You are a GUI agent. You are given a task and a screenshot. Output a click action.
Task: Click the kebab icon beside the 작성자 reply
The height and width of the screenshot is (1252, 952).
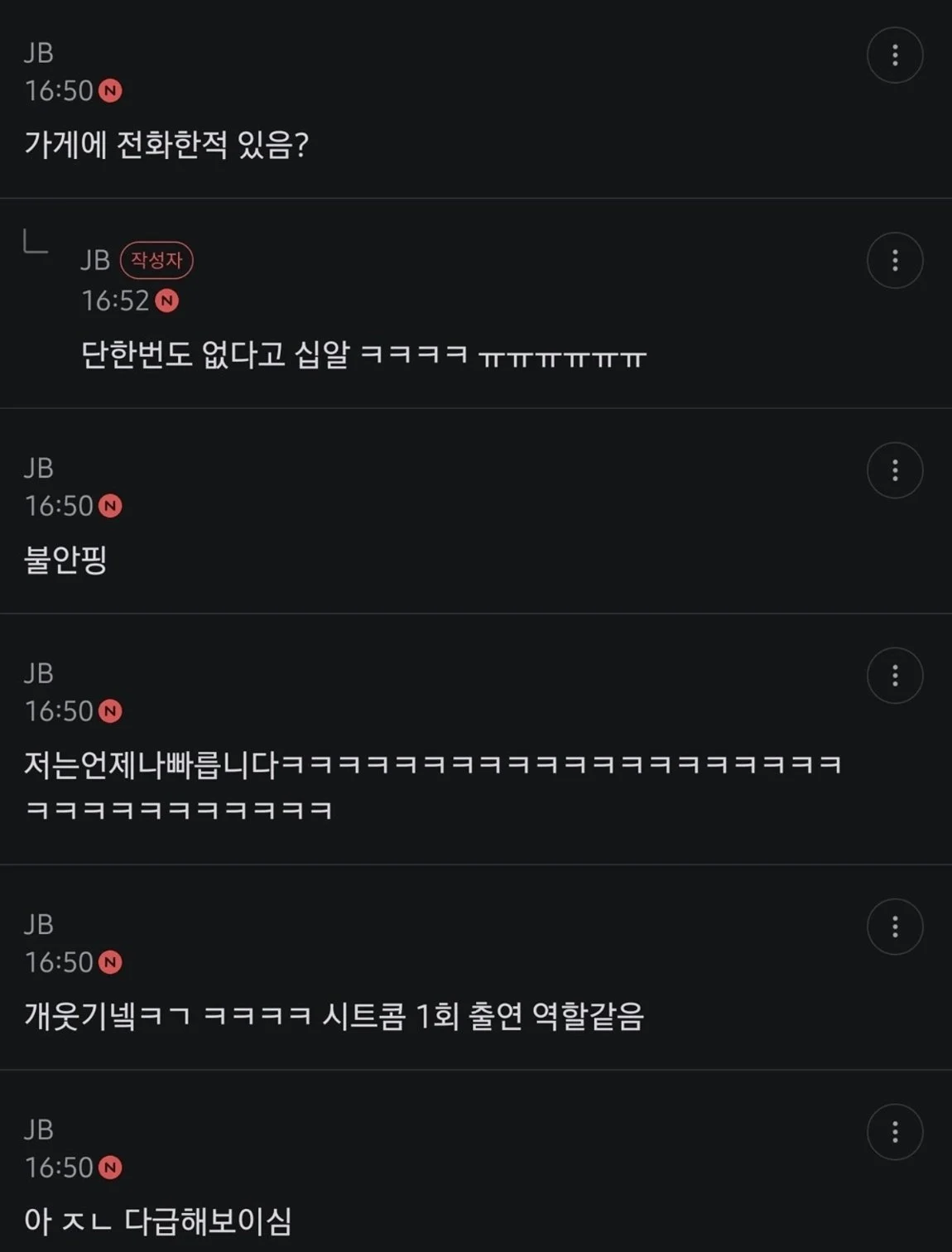pyautogui.click(x=896, y=260)
